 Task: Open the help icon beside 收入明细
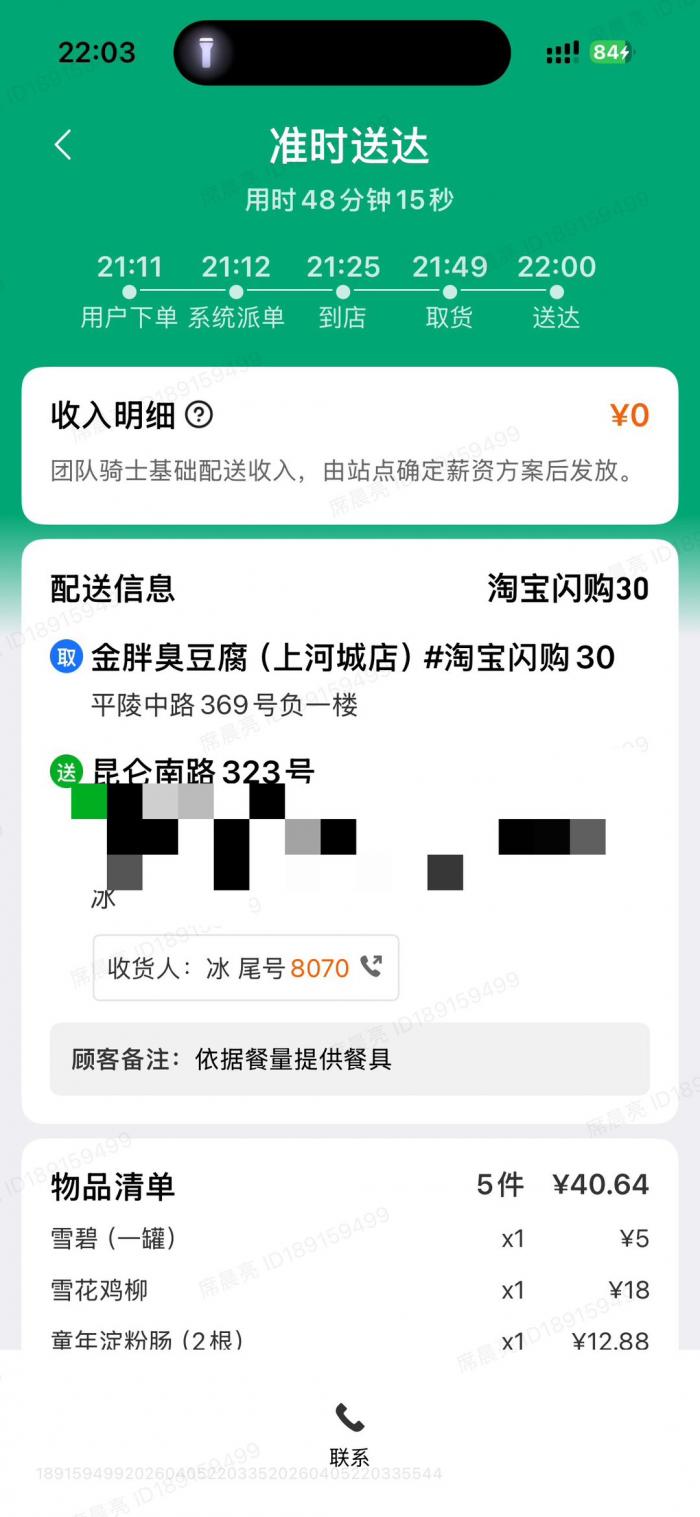click(199, 415)
